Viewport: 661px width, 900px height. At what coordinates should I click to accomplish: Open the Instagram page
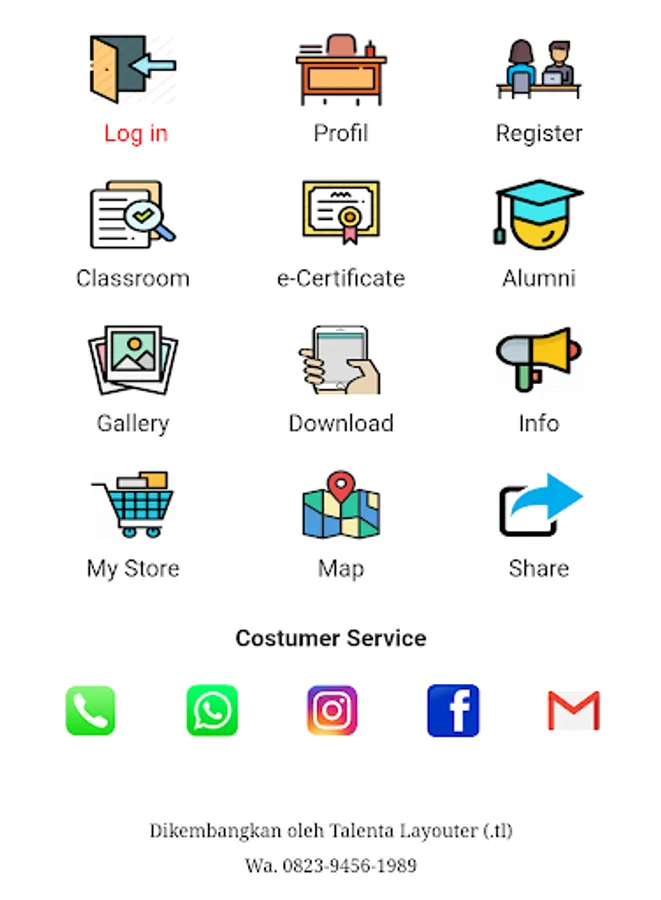[332, 711]
